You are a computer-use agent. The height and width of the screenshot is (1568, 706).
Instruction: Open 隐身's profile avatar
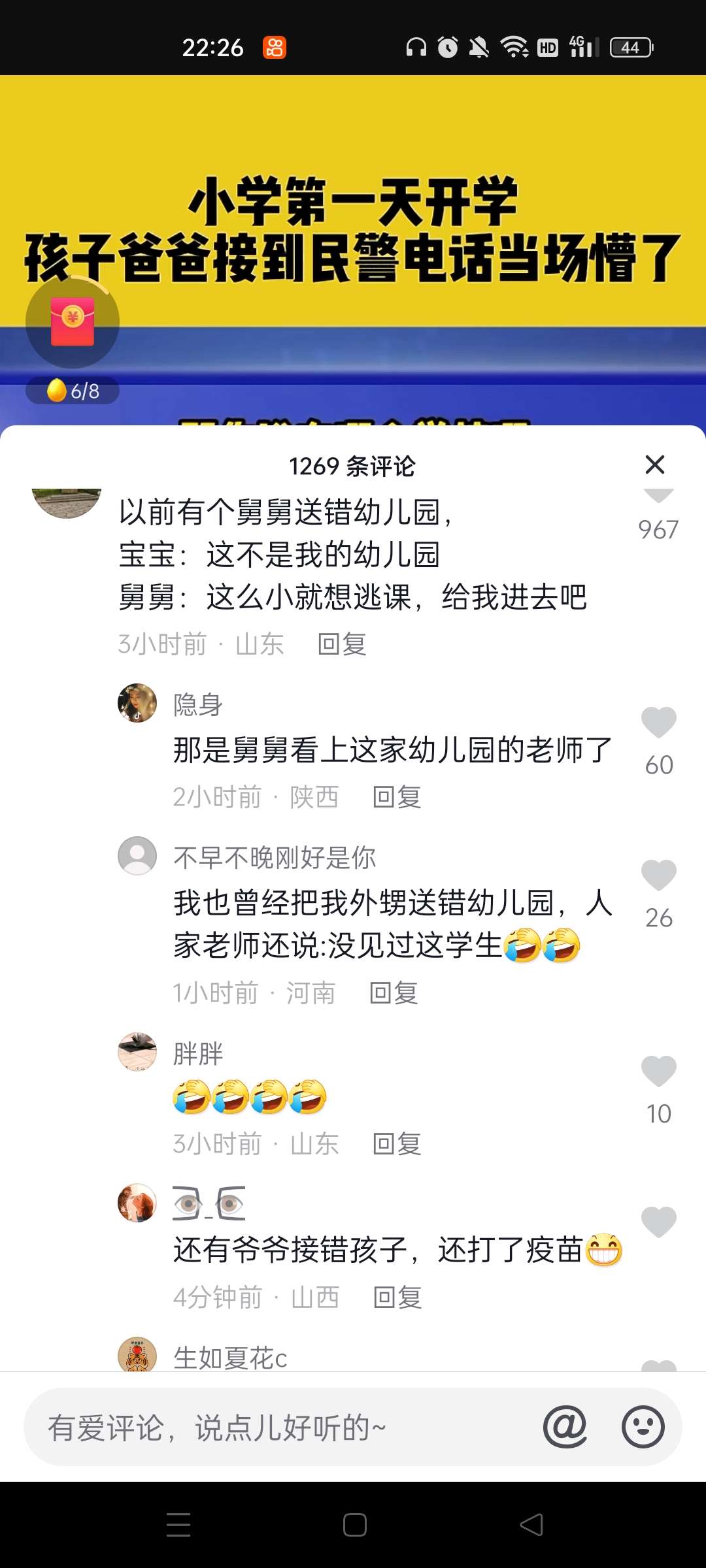(137, 703)
